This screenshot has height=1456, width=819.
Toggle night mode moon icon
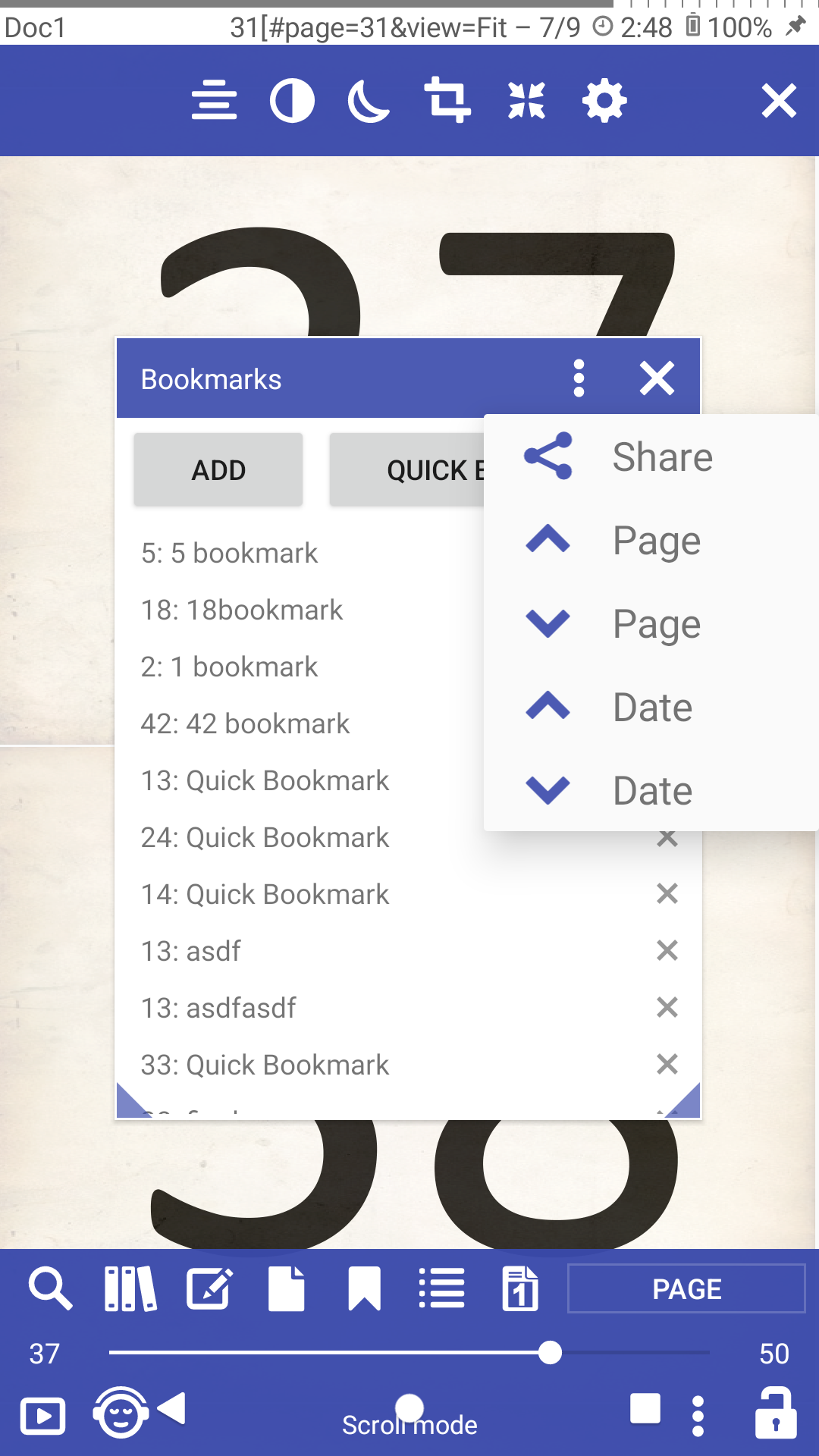369,101
